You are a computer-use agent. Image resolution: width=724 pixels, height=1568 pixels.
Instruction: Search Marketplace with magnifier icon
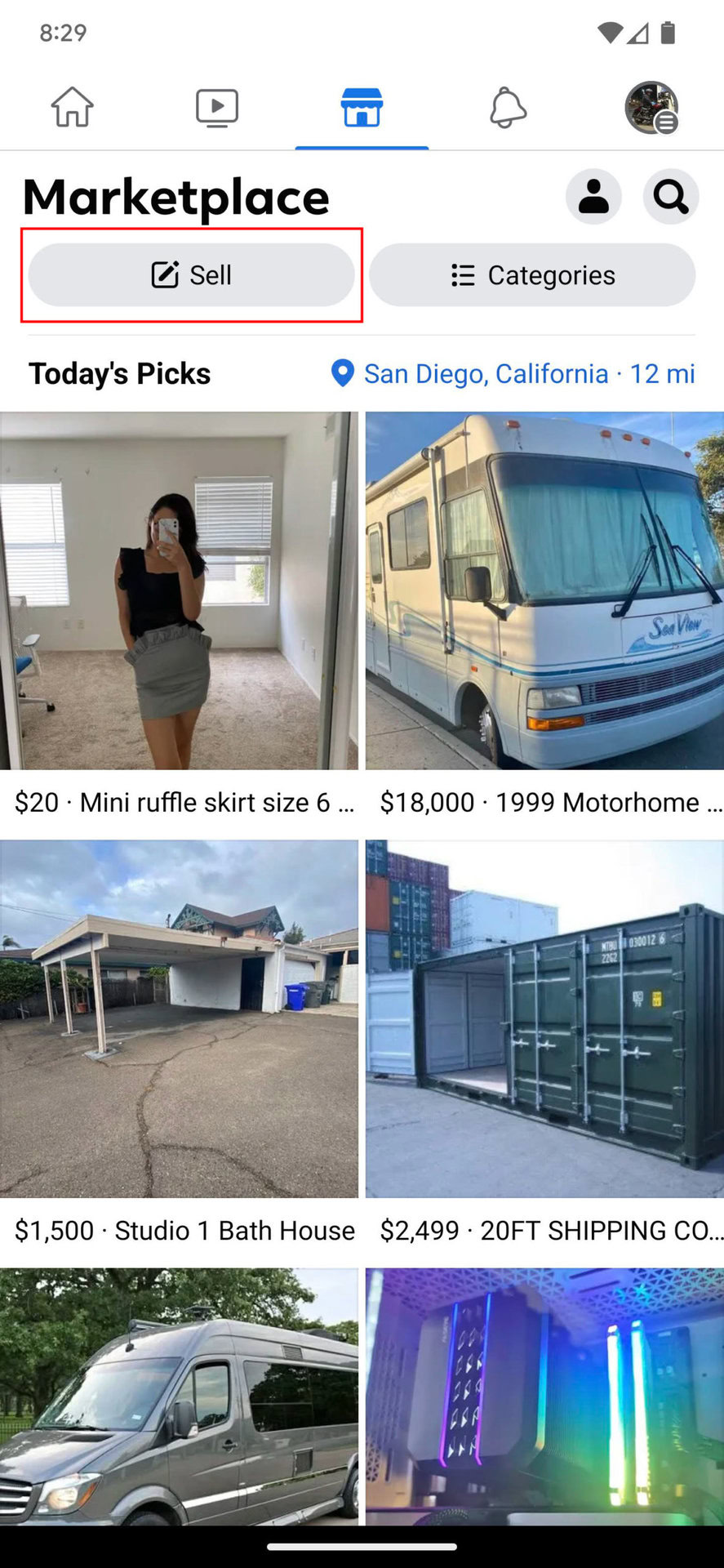670,197
